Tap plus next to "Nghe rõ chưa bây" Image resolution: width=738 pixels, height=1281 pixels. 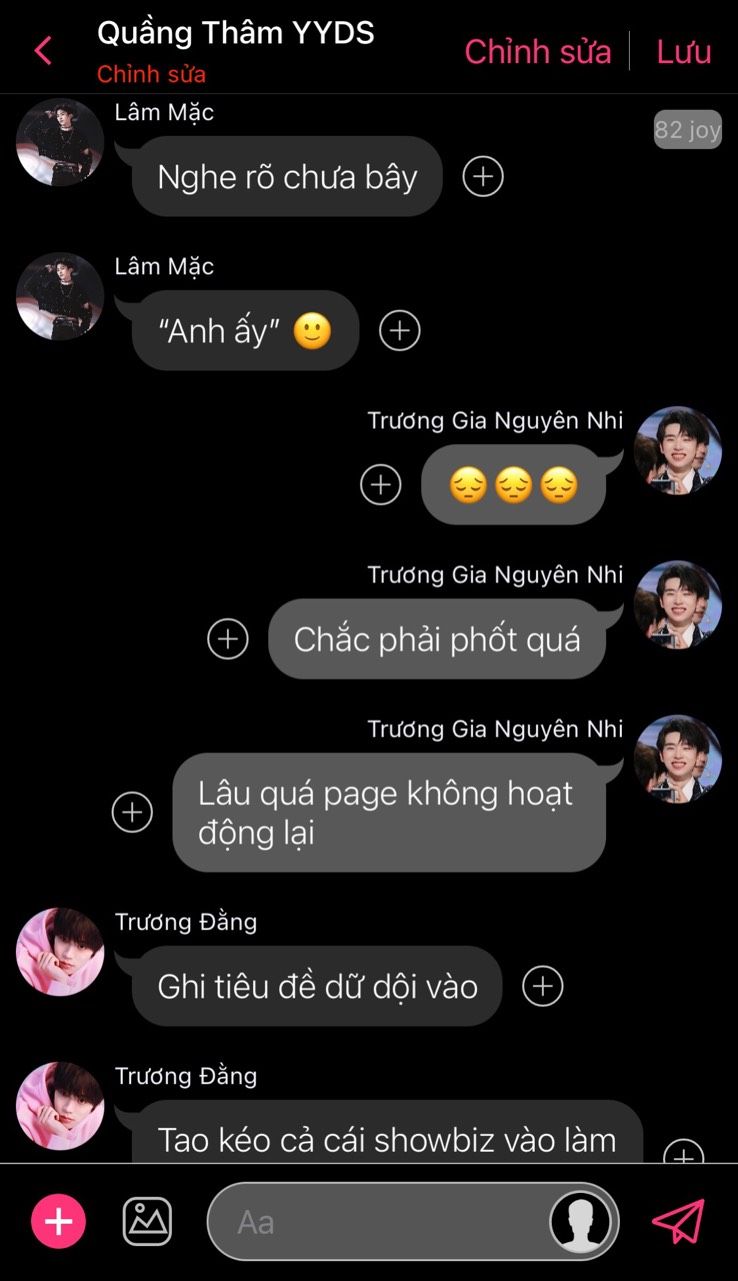pyautogui.click(x=483, y=177)
